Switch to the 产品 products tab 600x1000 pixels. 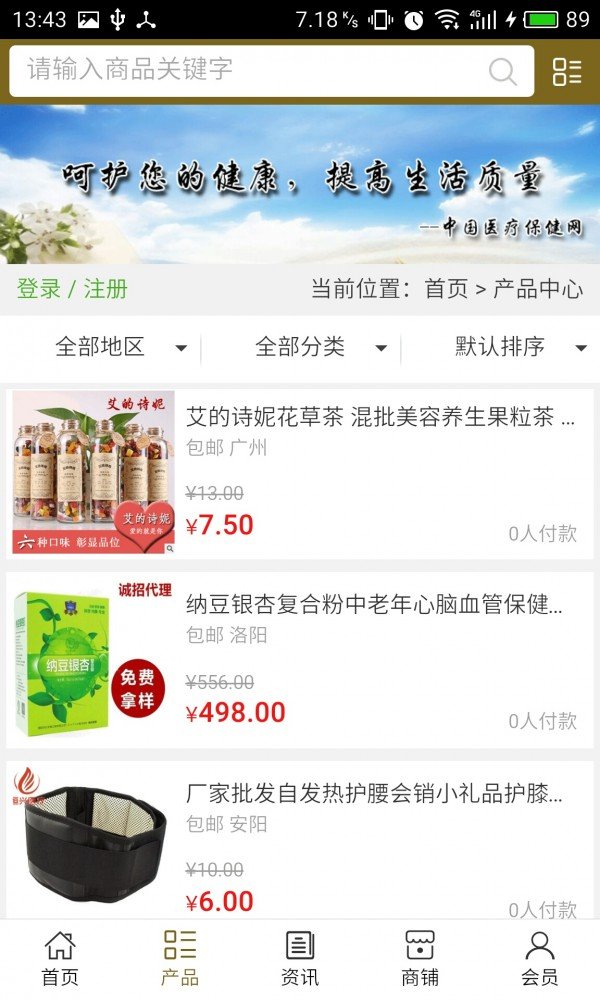(x=180, y=958)
